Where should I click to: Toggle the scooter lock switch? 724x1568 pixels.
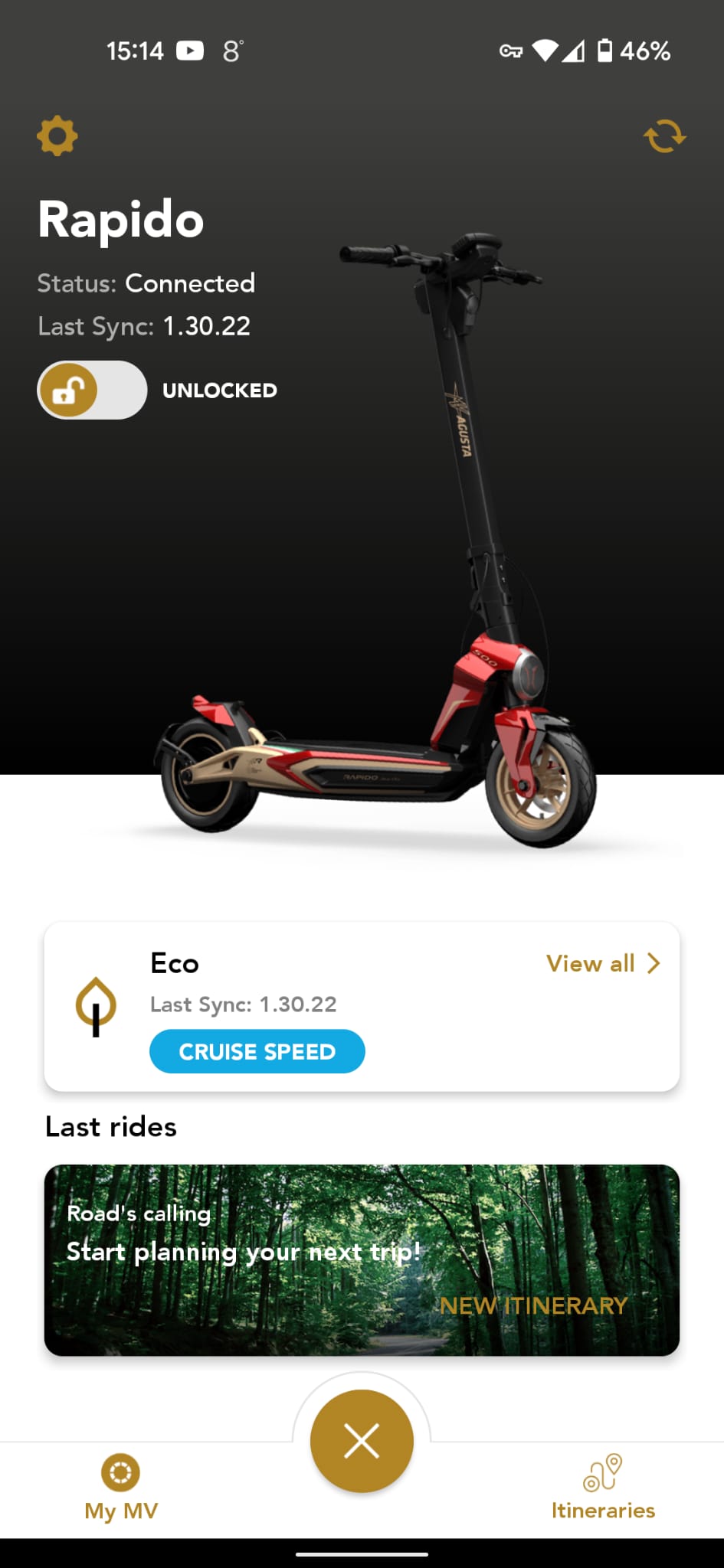coord(92,390)
